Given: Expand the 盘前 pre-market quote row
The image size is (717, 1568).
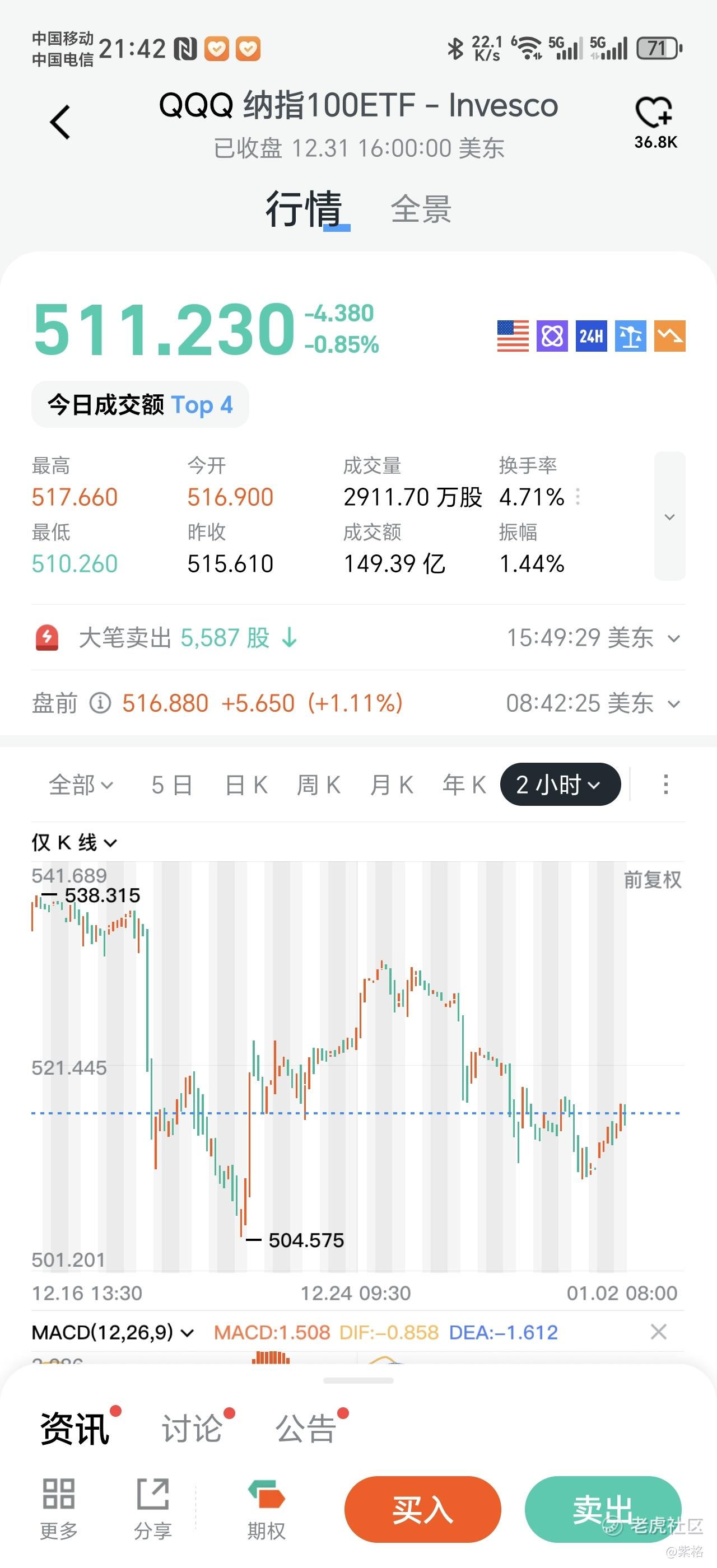Looking at the screenshot, I should (674, 704).
